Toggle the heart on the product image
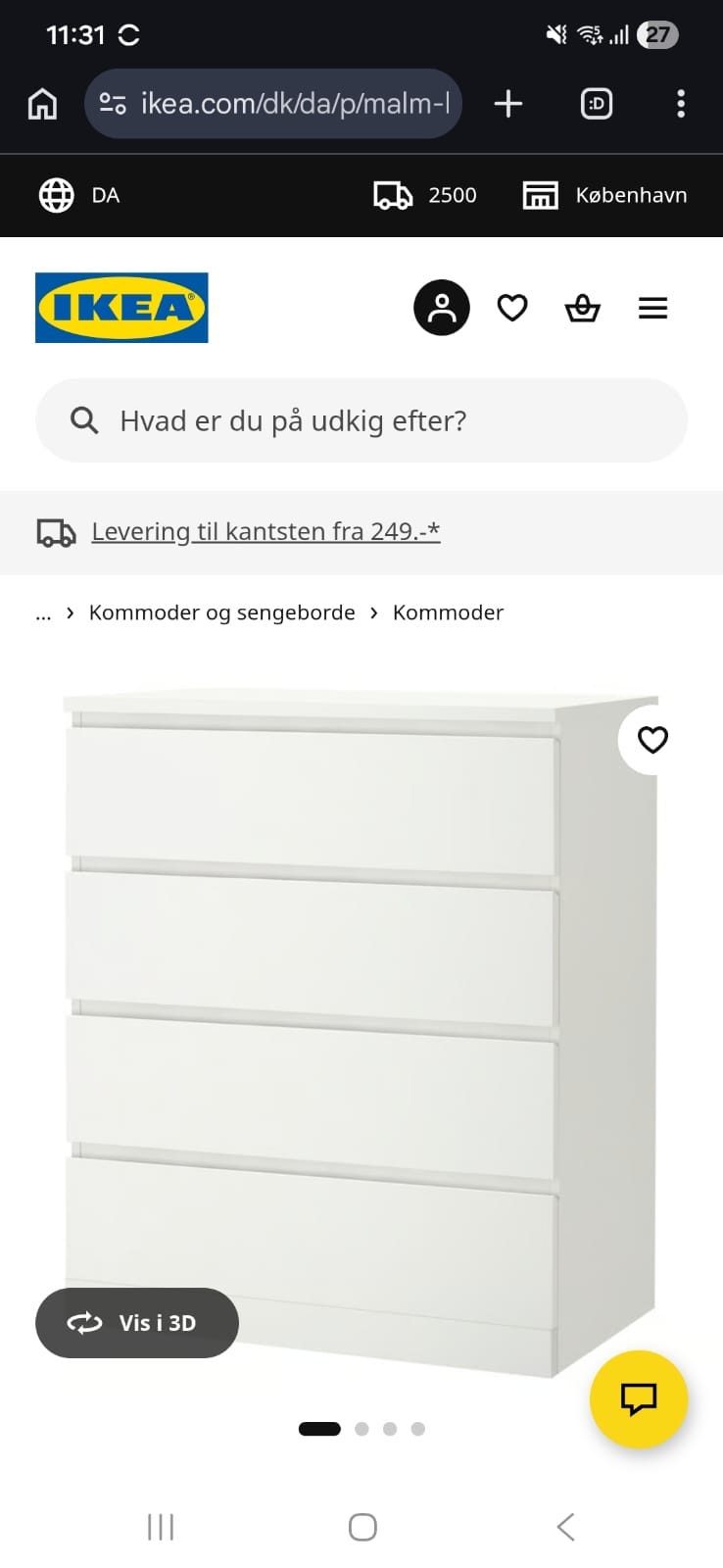723x1568 pixels. pyautogui.click(x=651, y=740)
